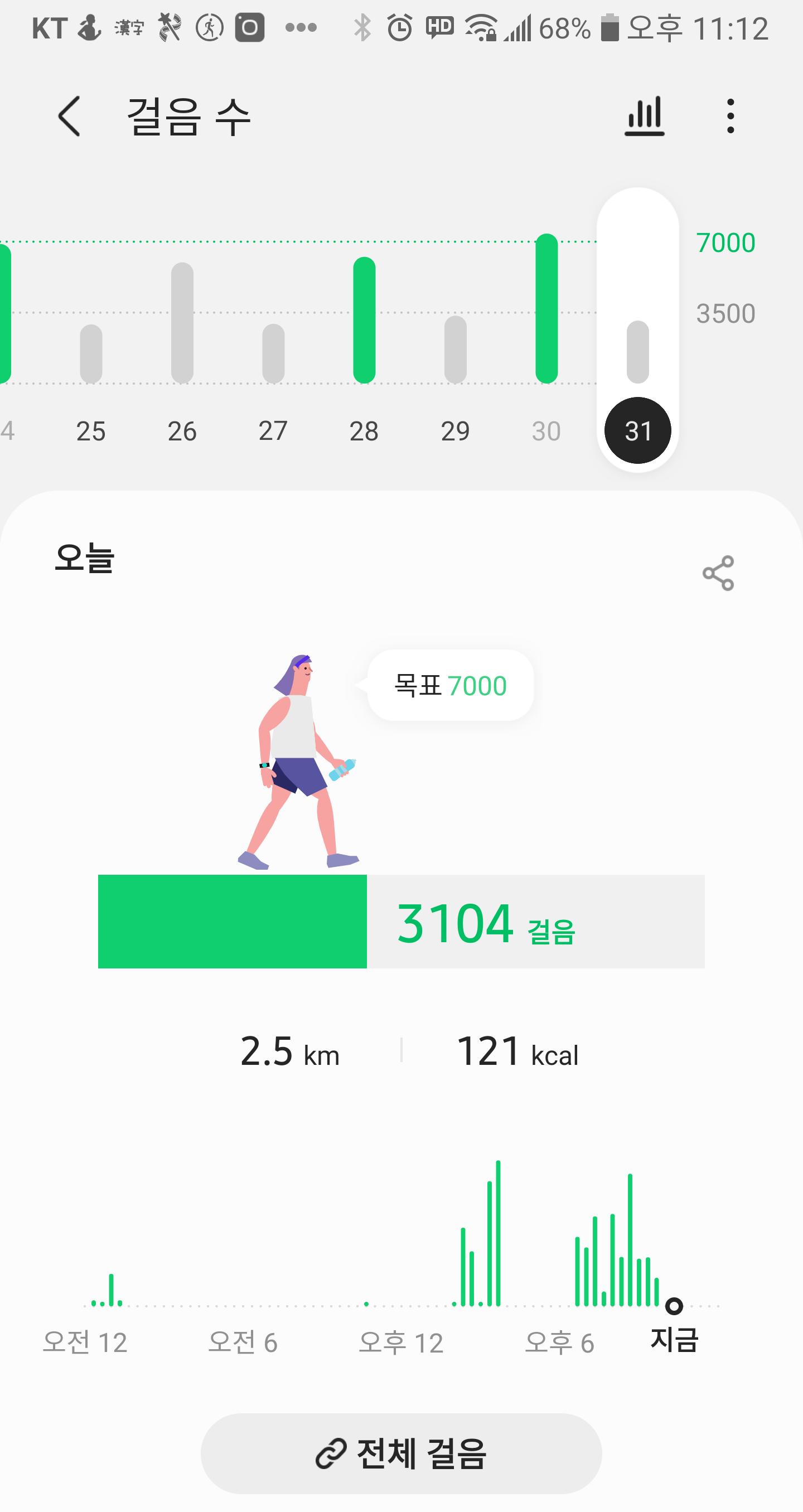This screenshot has width=803, height=1512.
Task: Share today's step count
Action: coord(718,573)
